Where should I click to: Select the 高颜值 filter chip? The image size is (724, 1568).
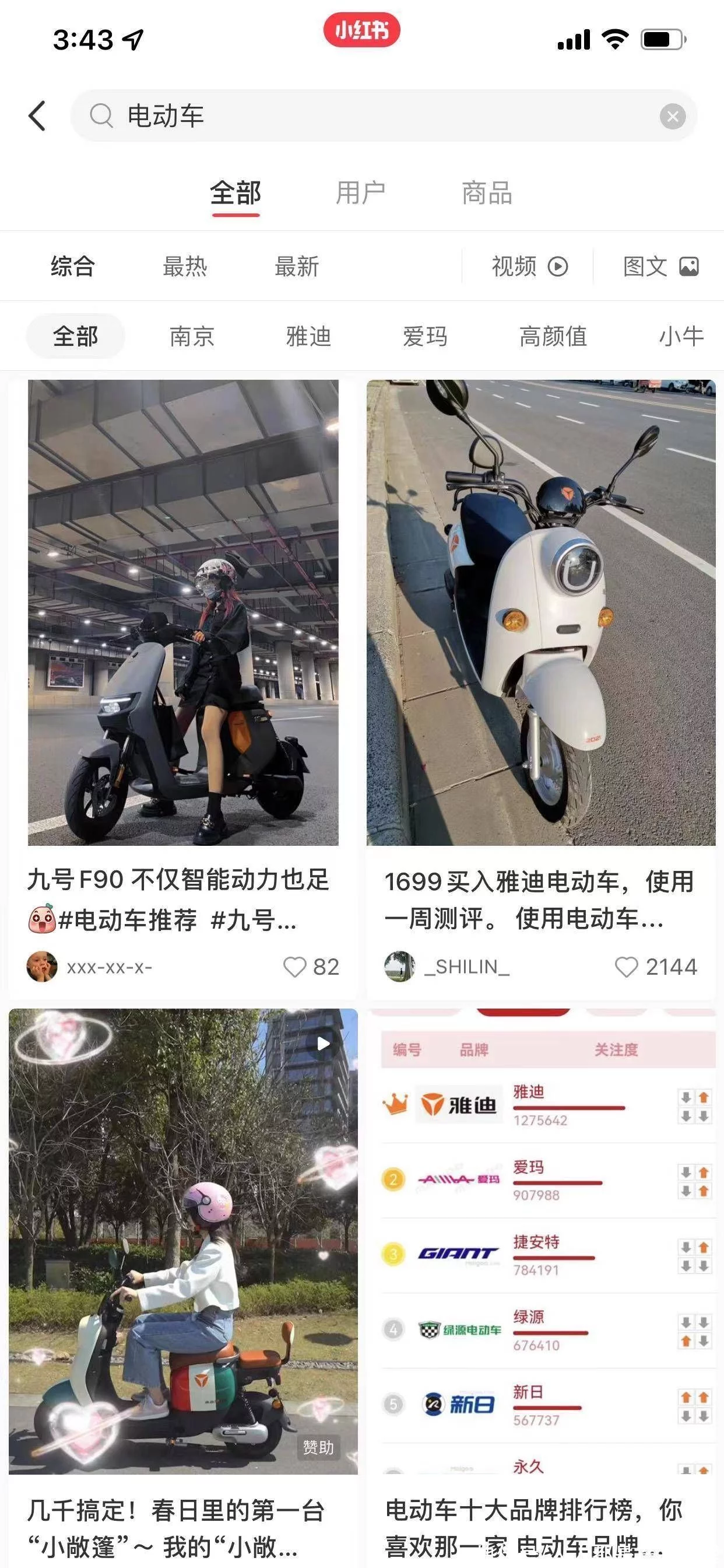click(x=553, y=337)
